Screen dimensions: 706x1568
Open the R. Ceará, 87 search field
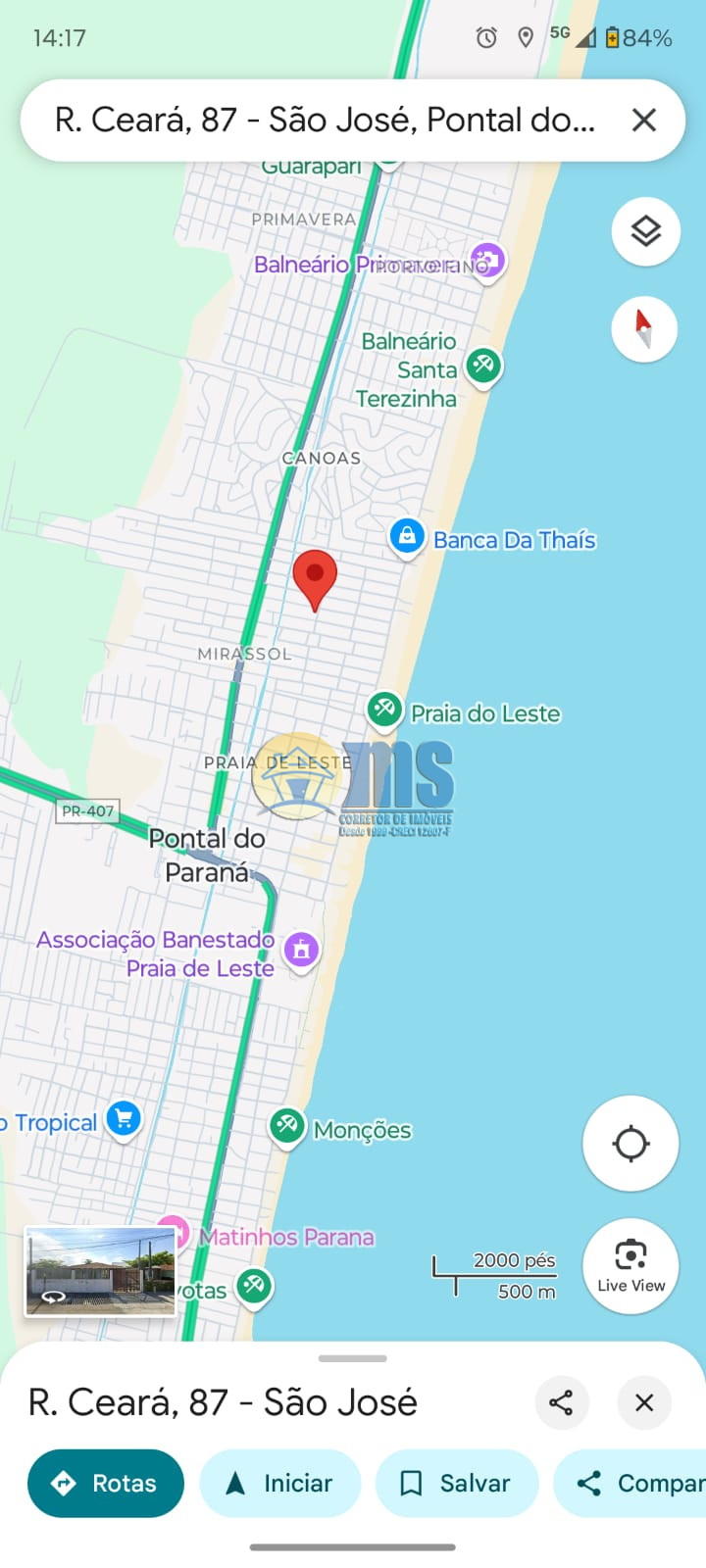(x=324, y=121)
